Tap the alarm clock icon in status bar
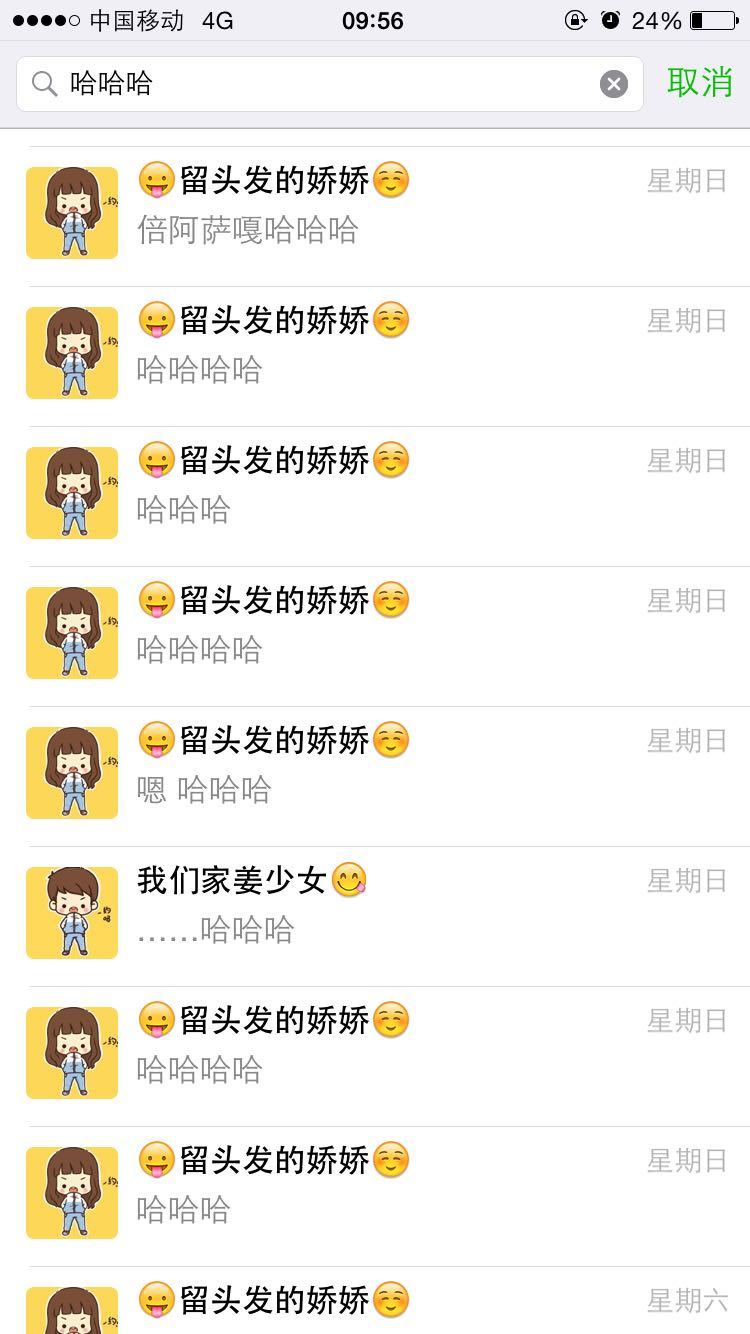Screen dimensions: 750x1334 click(x=610, y=19)
